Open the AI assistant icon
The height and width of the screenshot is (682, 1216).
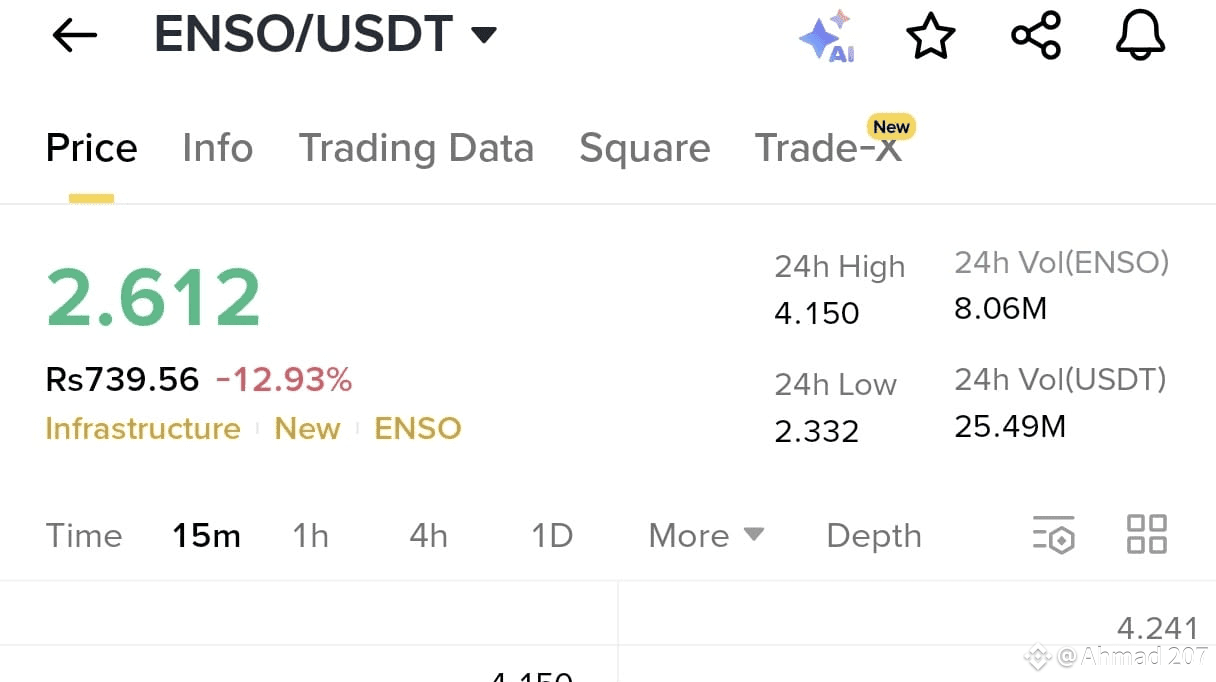827,37
